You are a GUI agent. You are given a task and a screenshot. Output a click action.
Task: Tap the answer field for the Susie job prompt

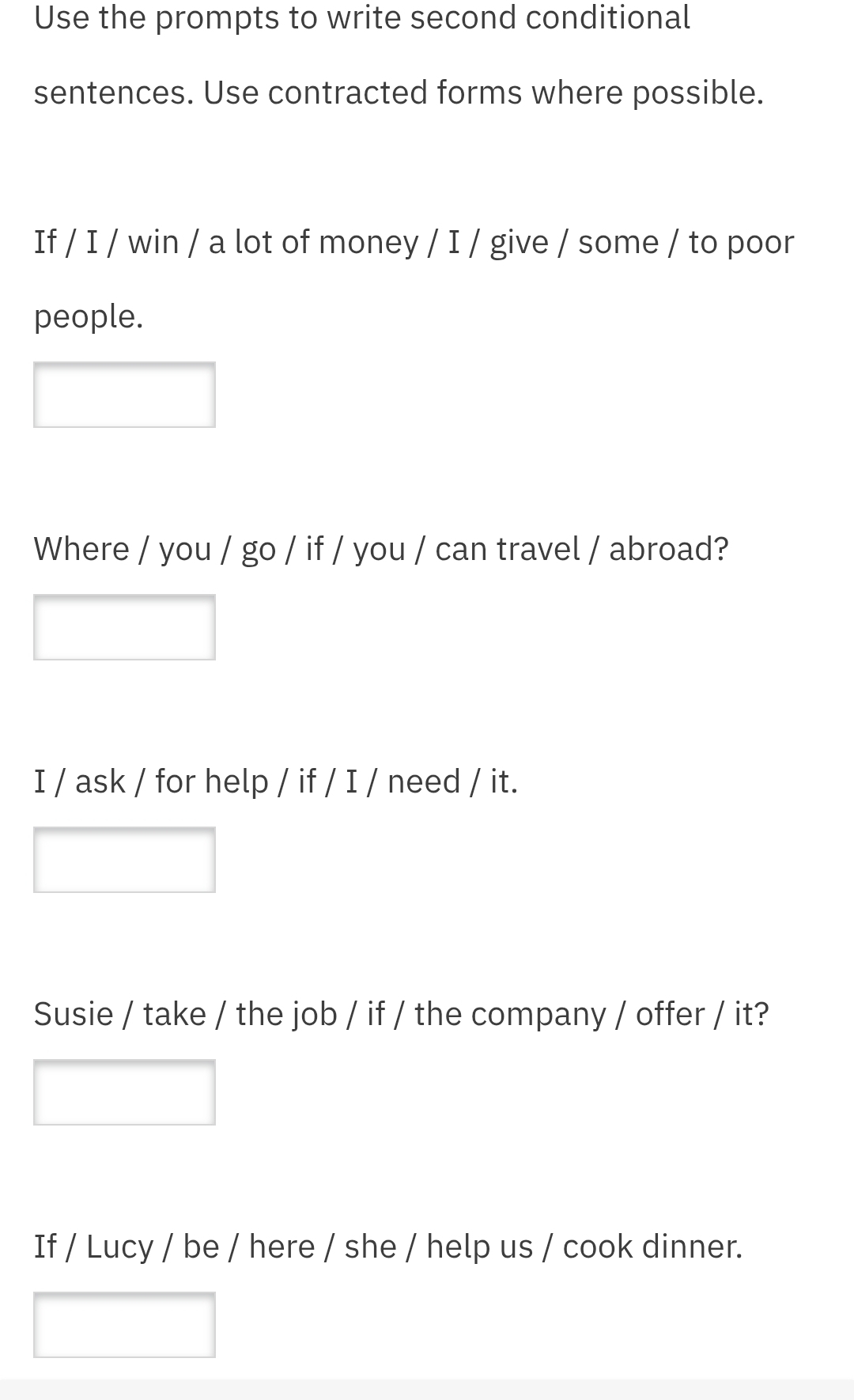124,1092
